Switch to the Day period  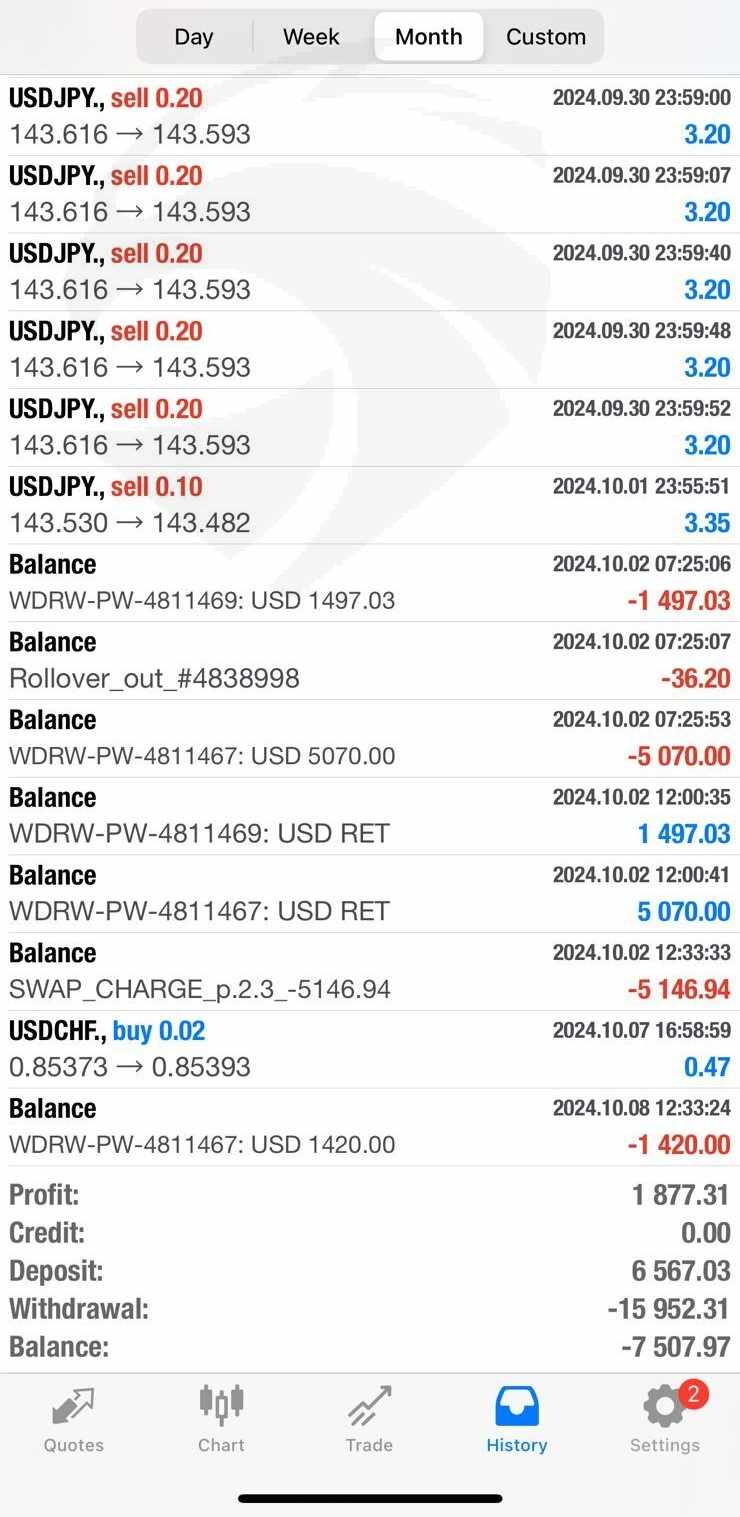pos(194,37)
